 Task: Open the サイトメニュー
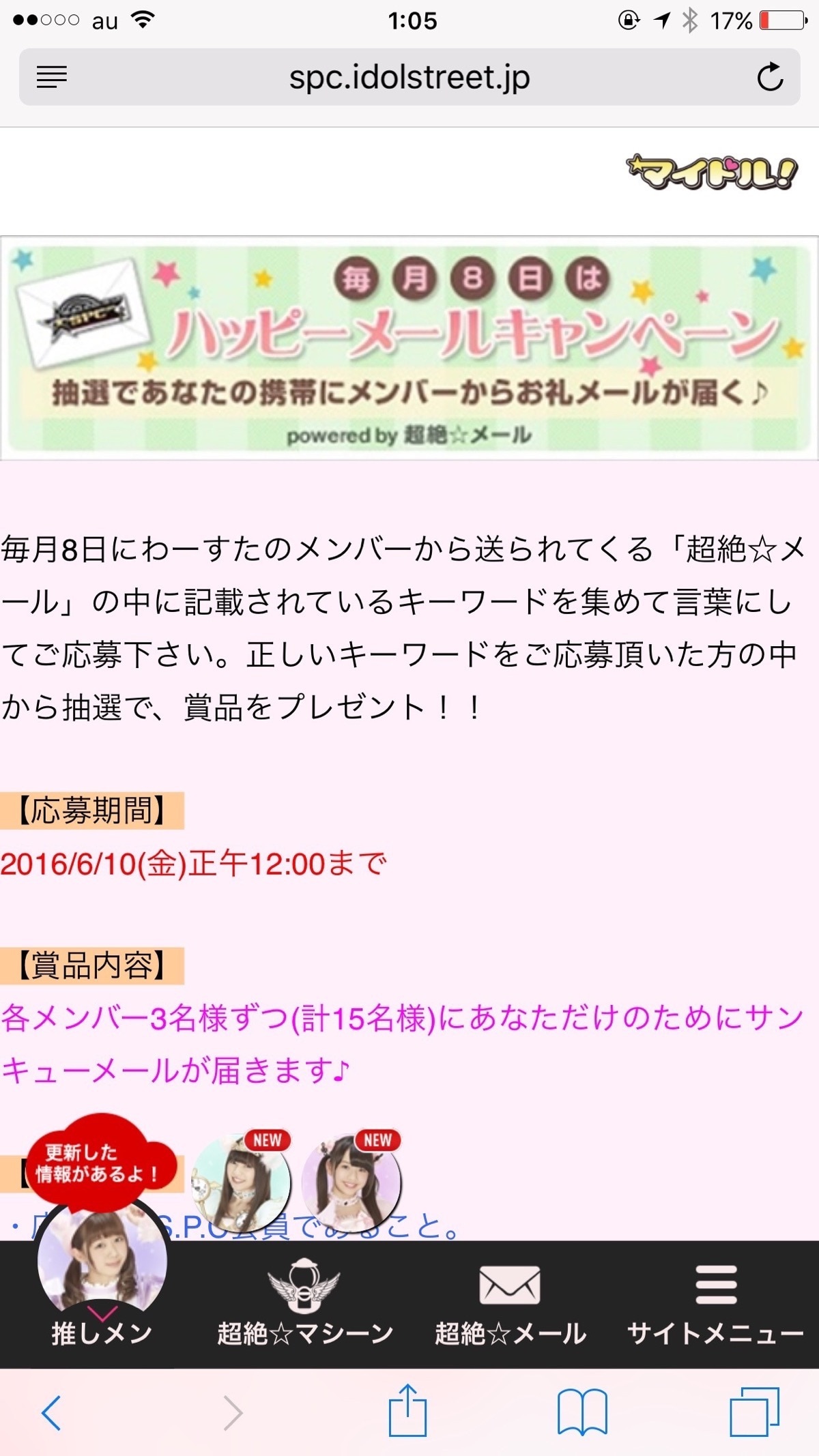[x=715, y=1305]
